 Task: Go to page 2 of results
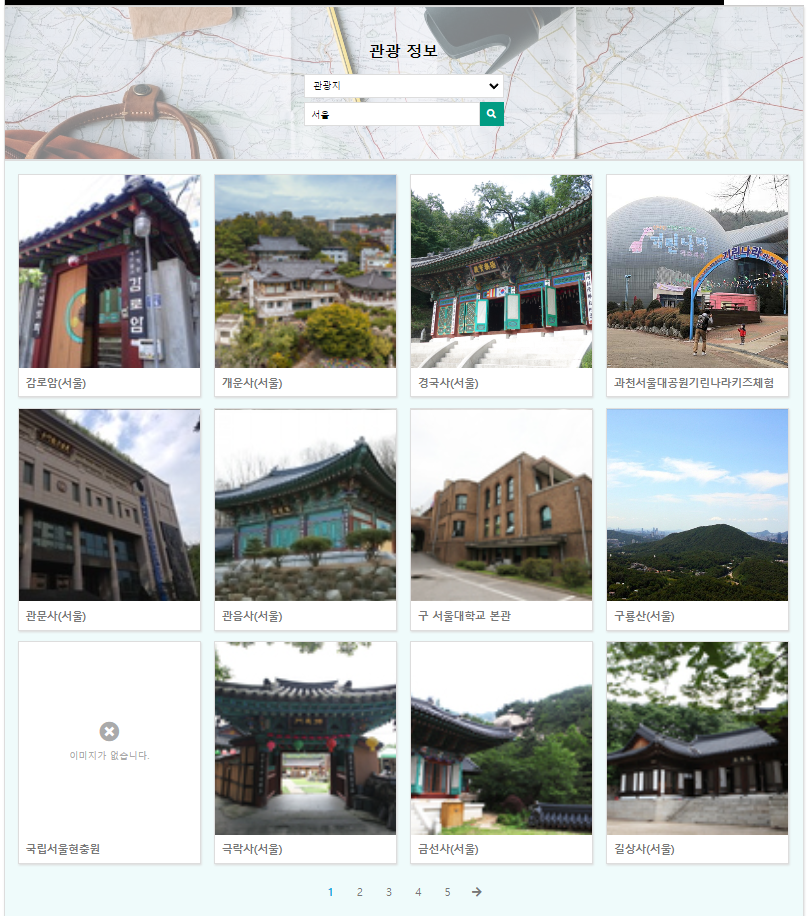coord(359,892)
